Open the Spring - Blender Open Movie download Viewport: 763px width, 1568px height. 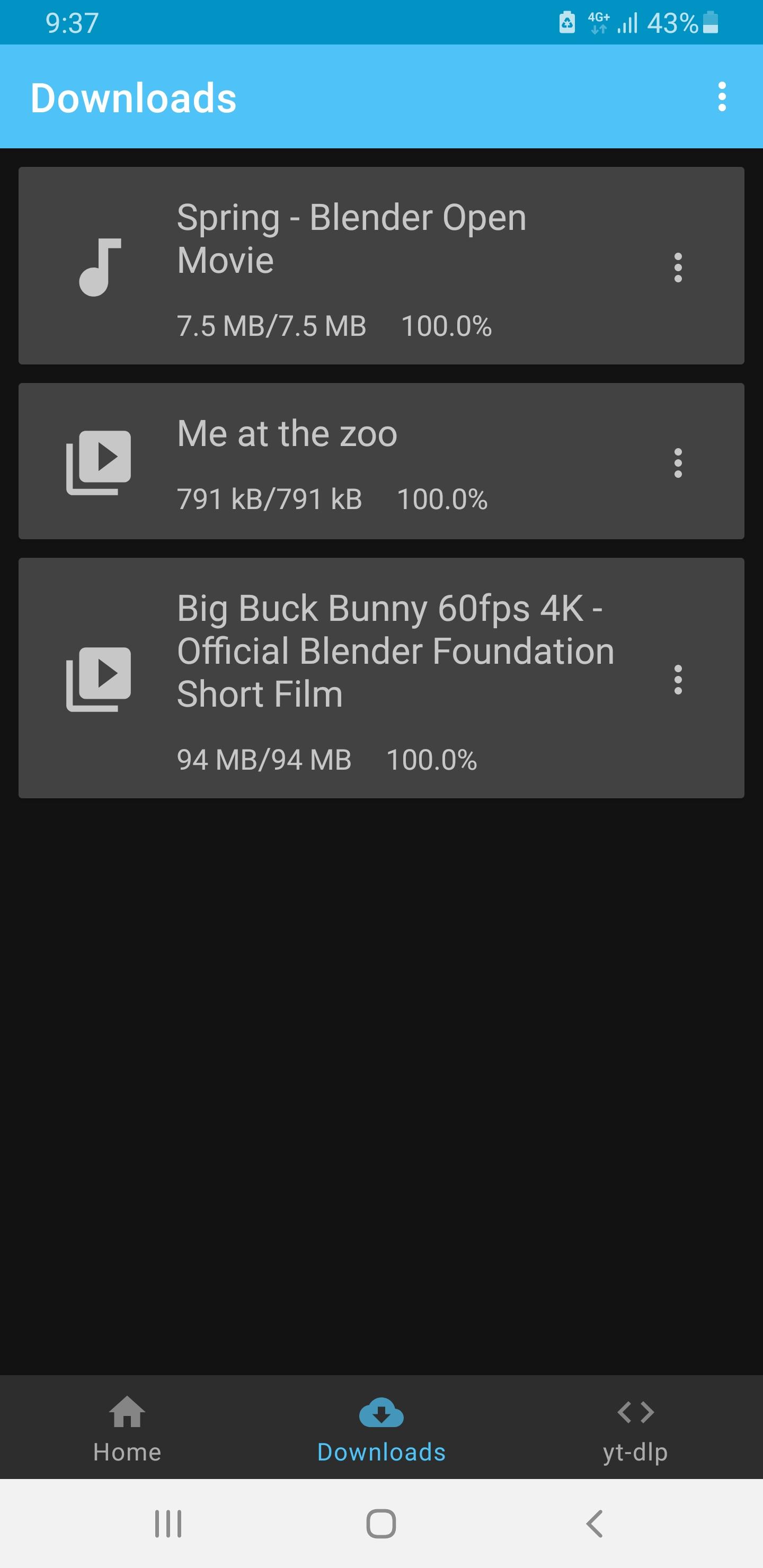[x=381, y=266]
